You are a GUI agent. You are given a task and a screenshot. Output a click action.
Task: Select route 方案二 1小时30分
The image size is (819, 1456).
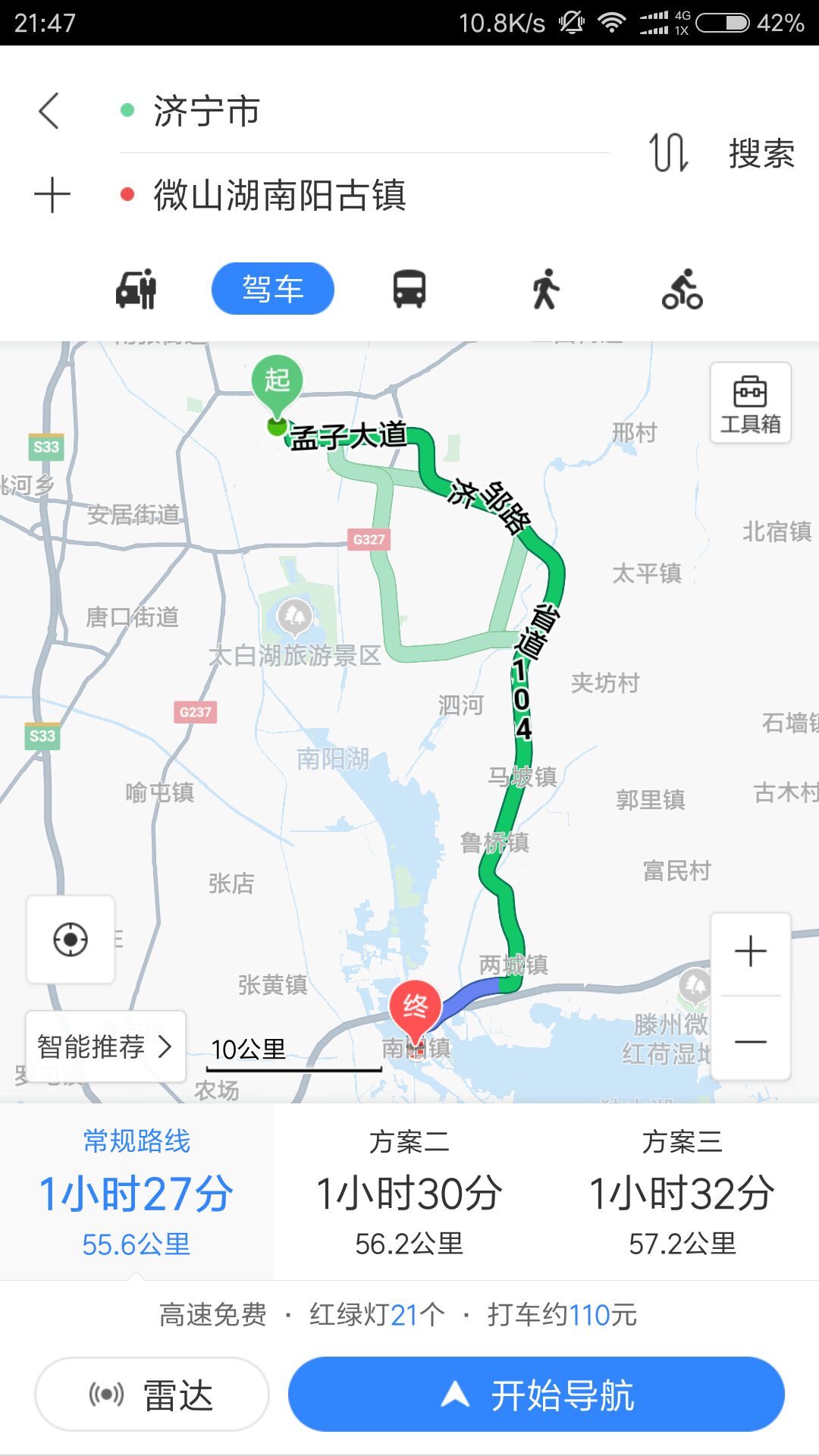click(409, 1192)
